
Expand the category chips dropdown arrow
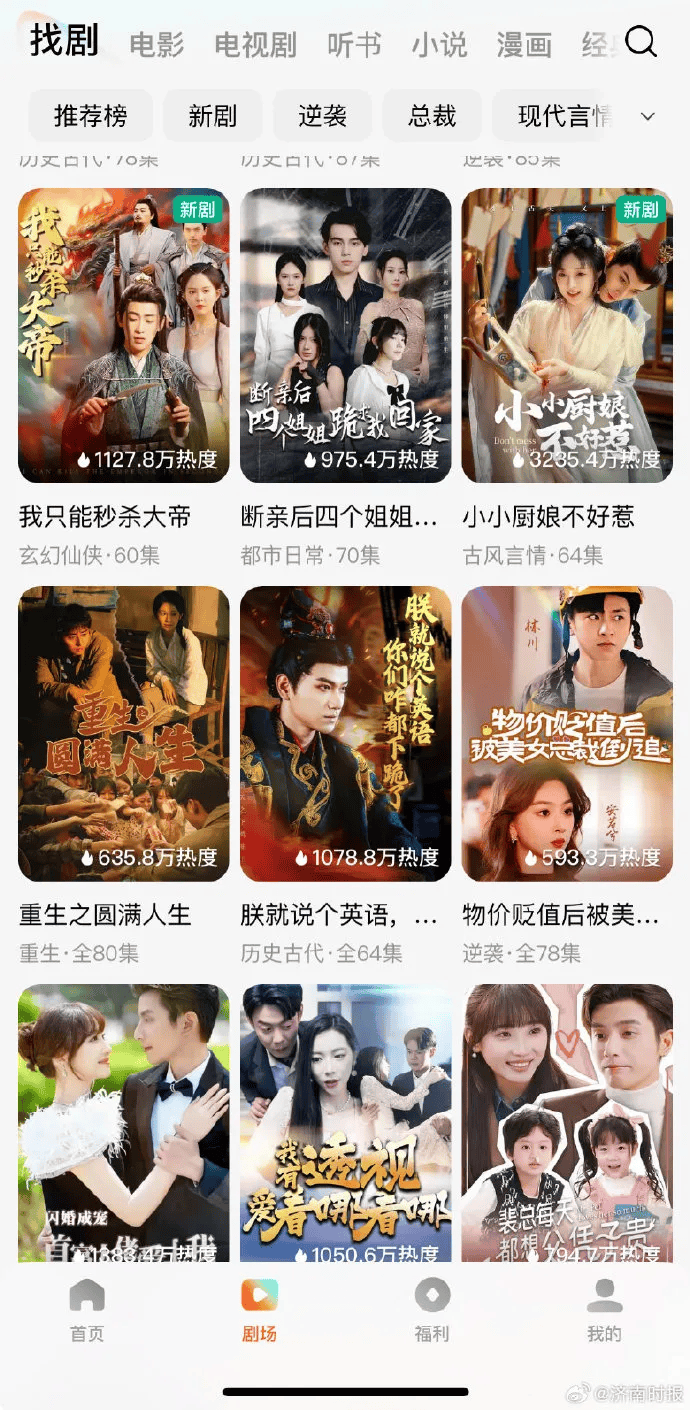click(x=648, y=116)
